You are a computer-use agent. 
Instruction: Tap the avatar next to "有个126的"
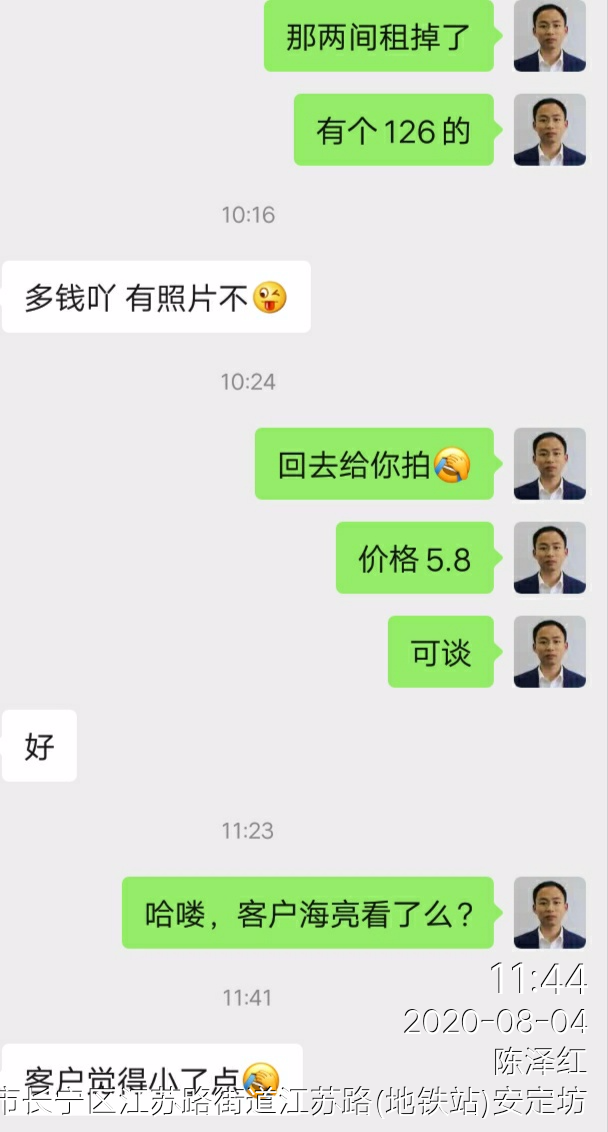(x=549, y=130)
